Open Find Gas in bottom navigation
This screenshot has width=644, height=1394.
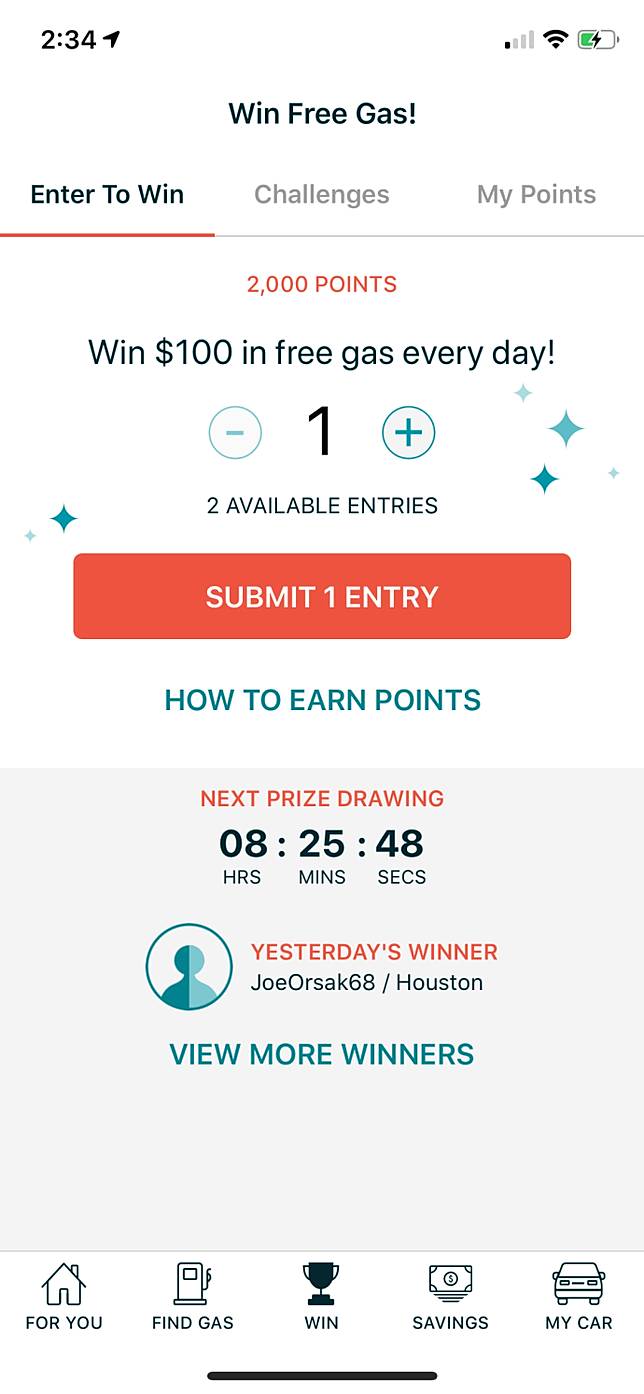point(193,1297)
